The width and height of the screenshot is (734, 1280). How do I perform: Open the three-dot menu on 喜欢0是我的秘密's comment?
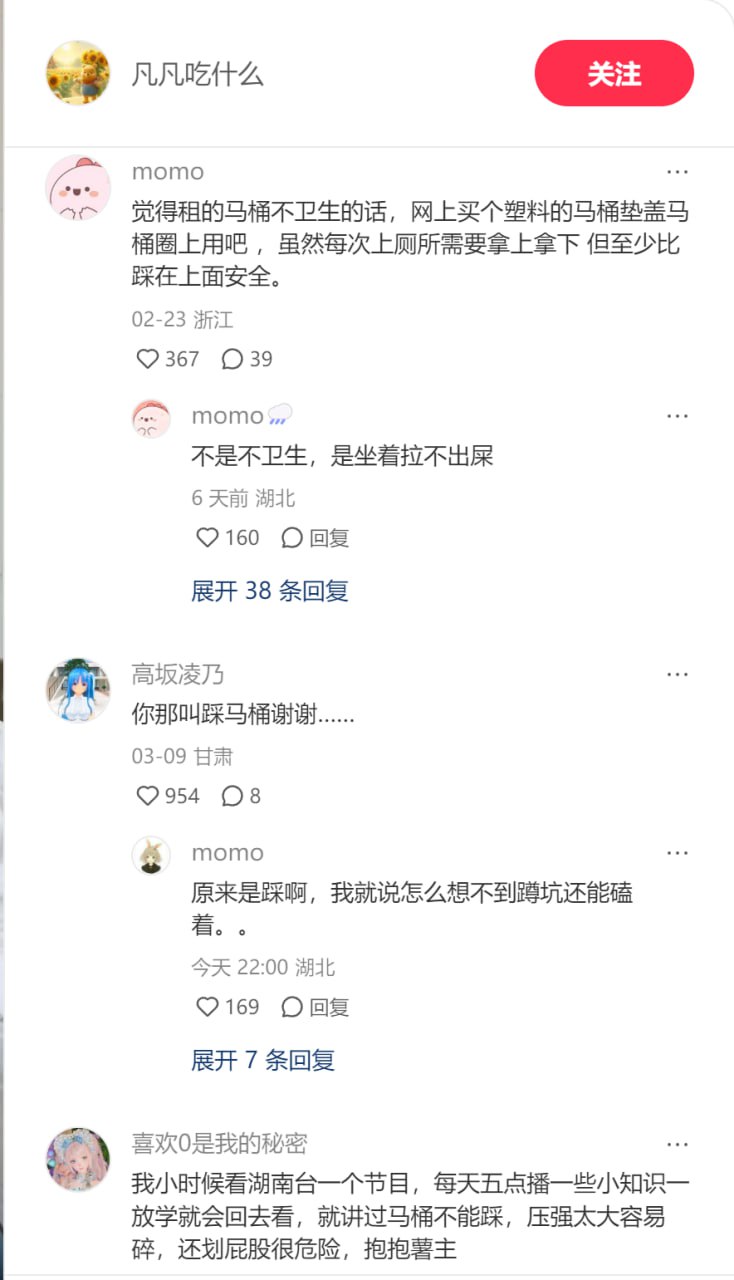(678, 1143)
